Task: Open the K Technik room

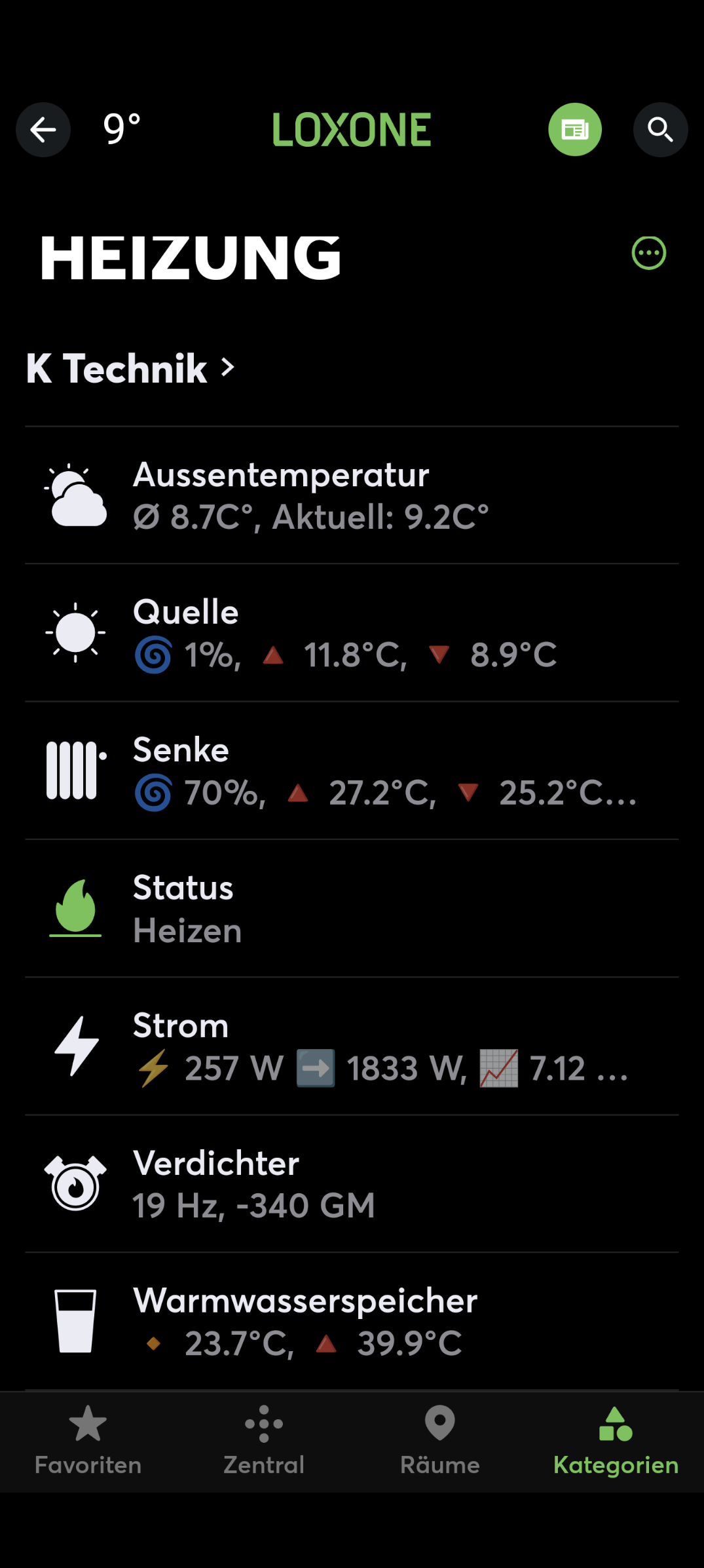Action: 131,368
